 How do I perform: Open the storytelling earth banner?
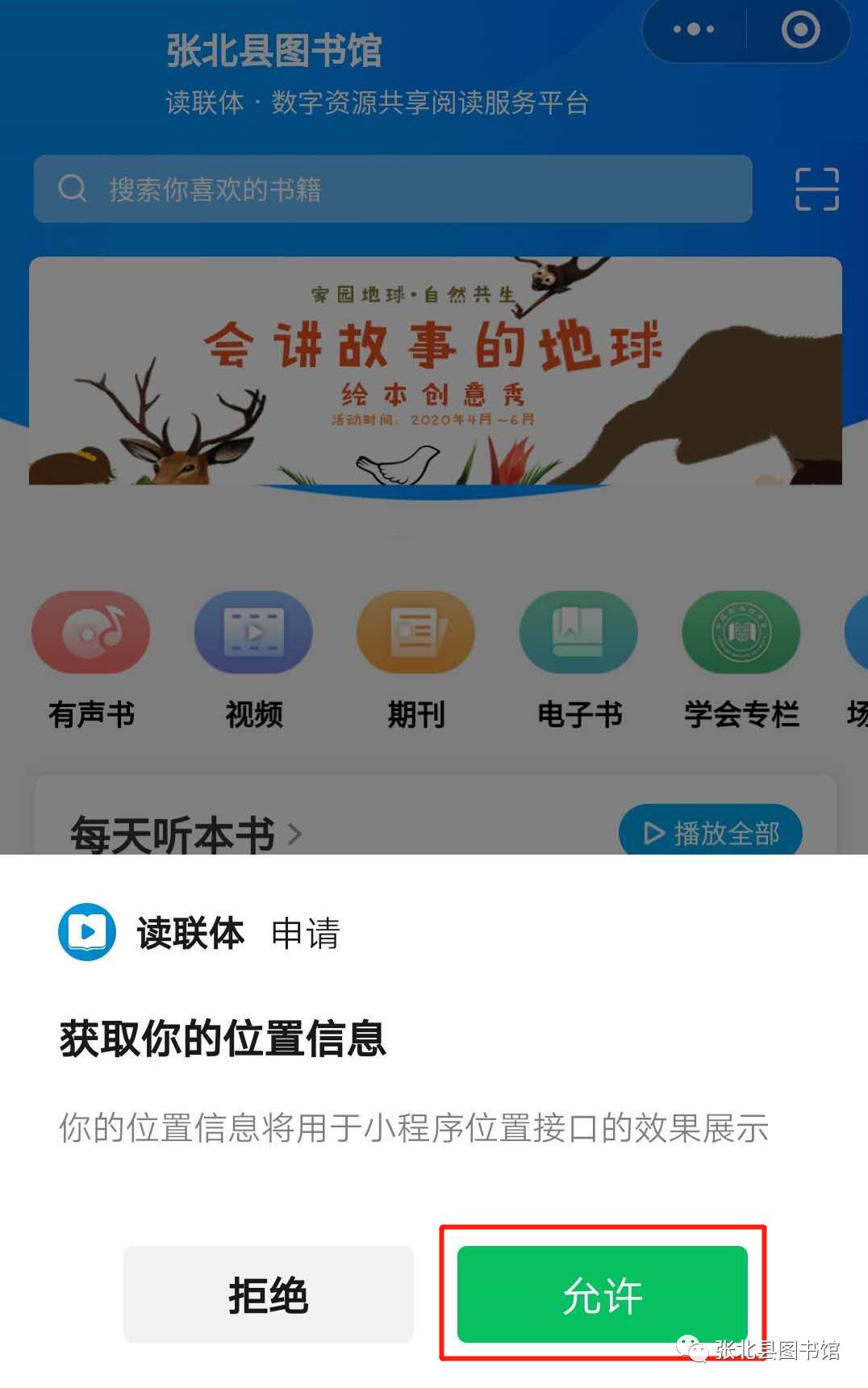pyautogui.click(x=435, y=371)
